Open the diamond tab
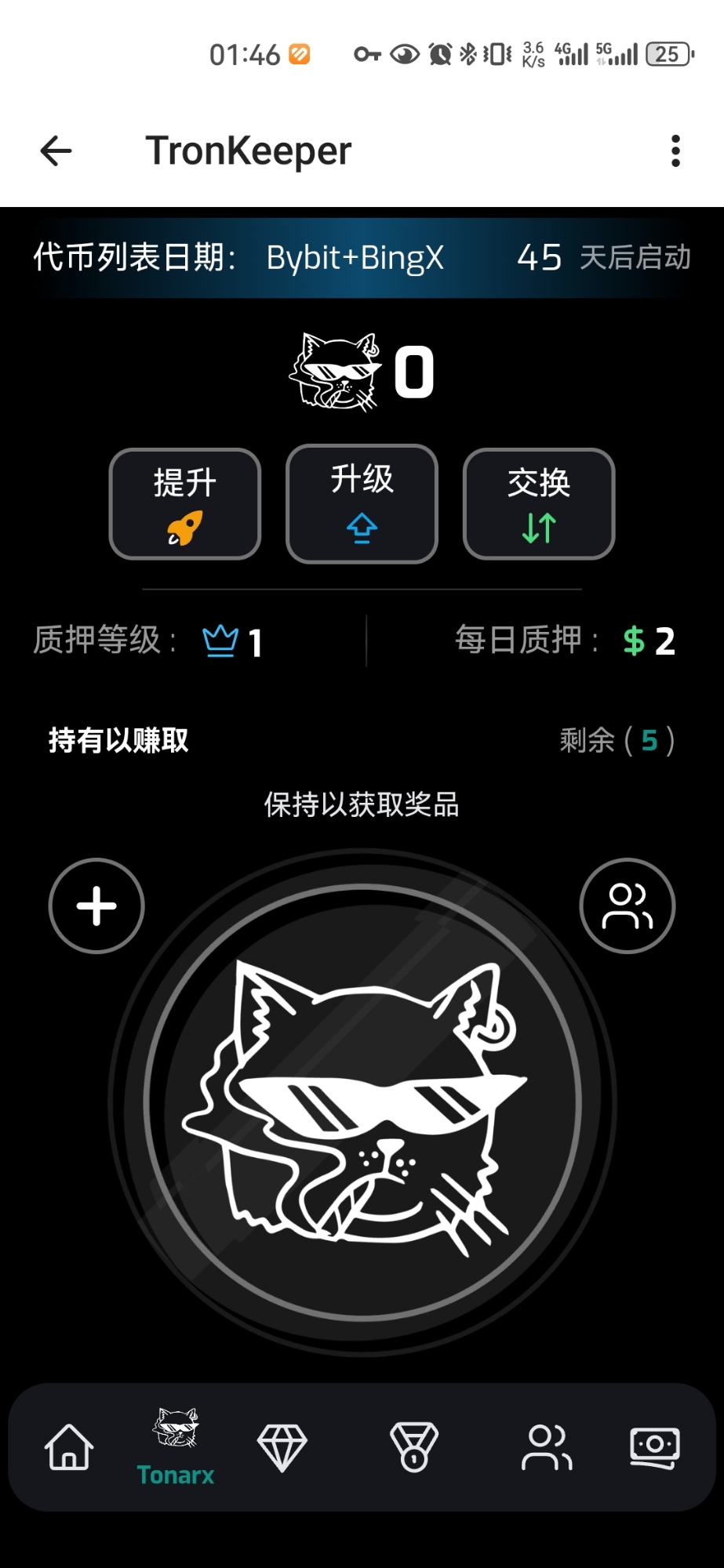This screenshot has height=1568, width=724. coord(282,1446)
